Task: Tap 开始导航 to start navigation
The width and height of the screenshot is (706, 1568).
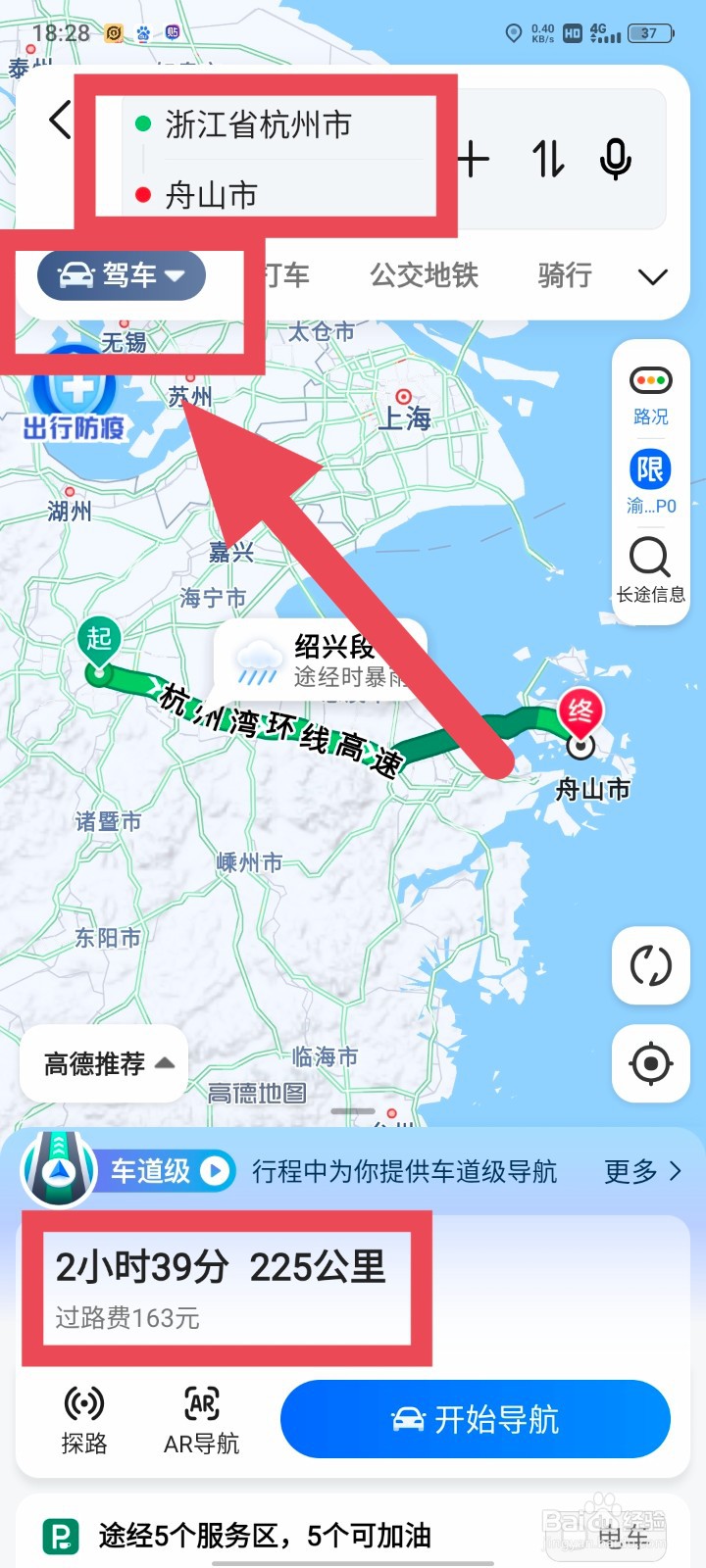Action: (x=475, y=1418)
